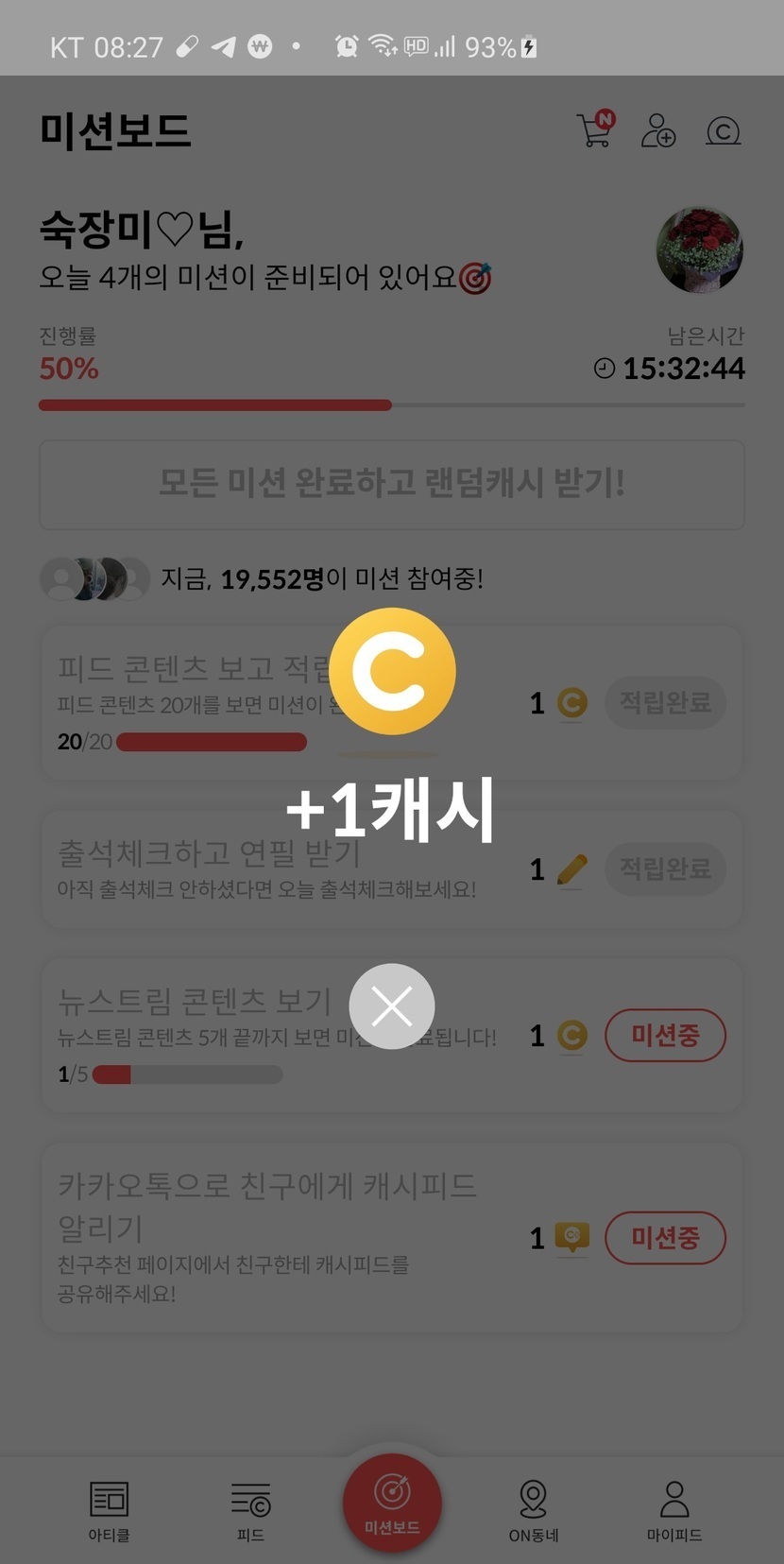784x1564 pixels.
Task: Select the 미션보드 center tab
Action: coord(392,1503)
